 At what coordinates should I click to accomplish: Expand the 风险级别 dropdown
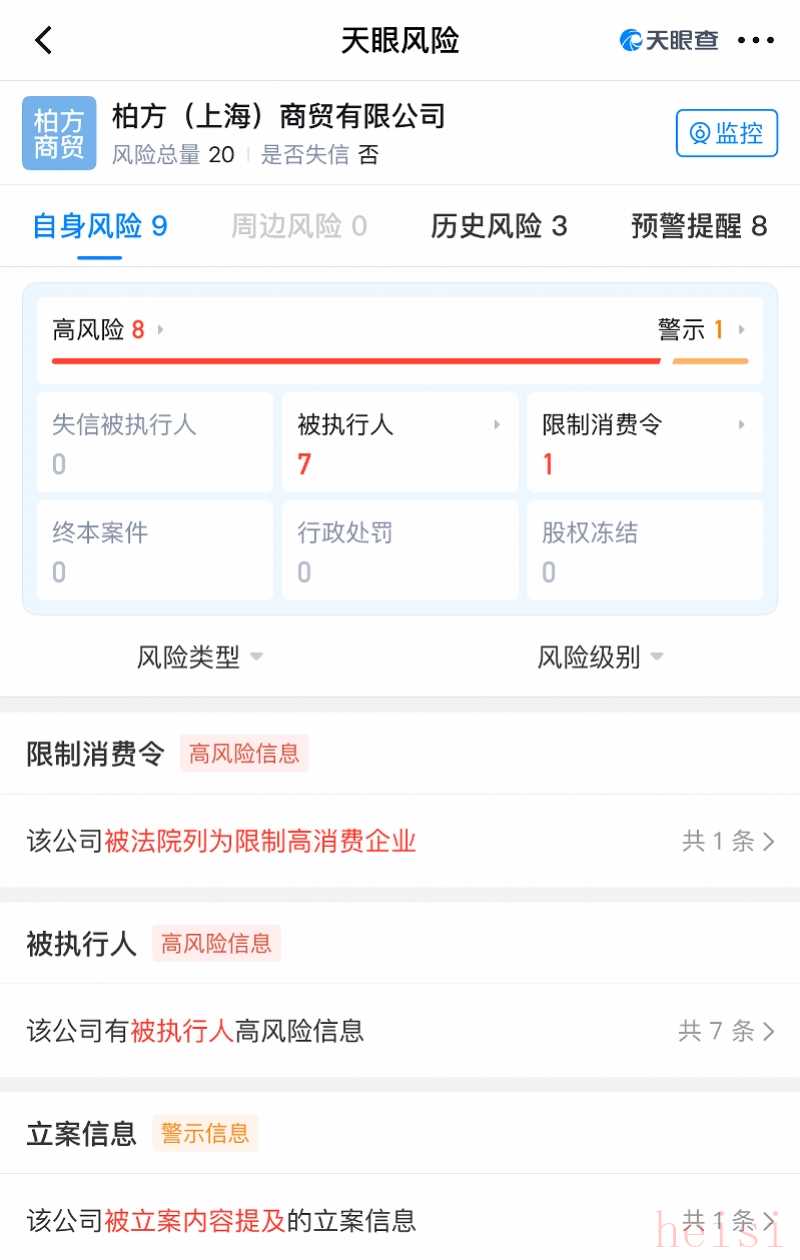point(600,657)
